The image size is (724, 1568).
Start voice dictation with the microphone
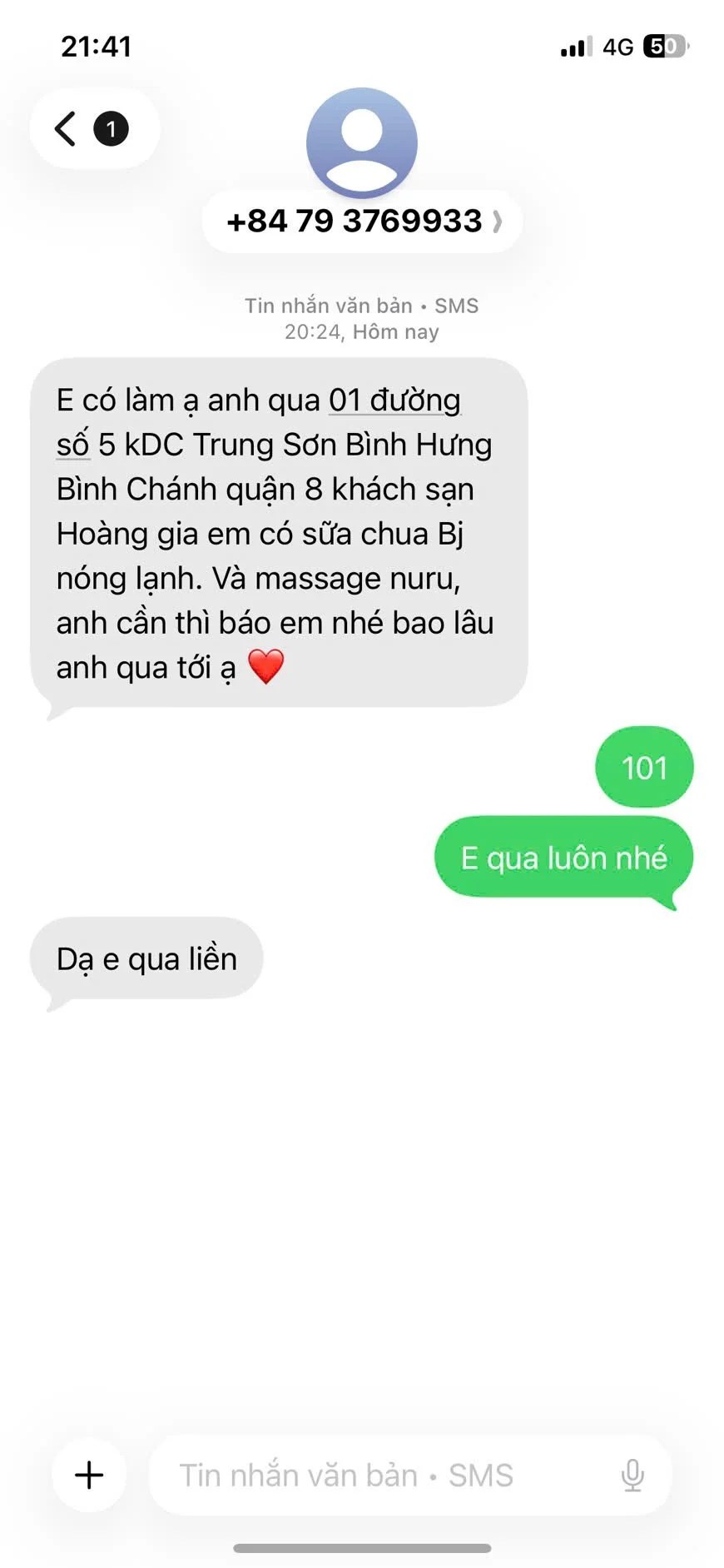[632, 1475]
